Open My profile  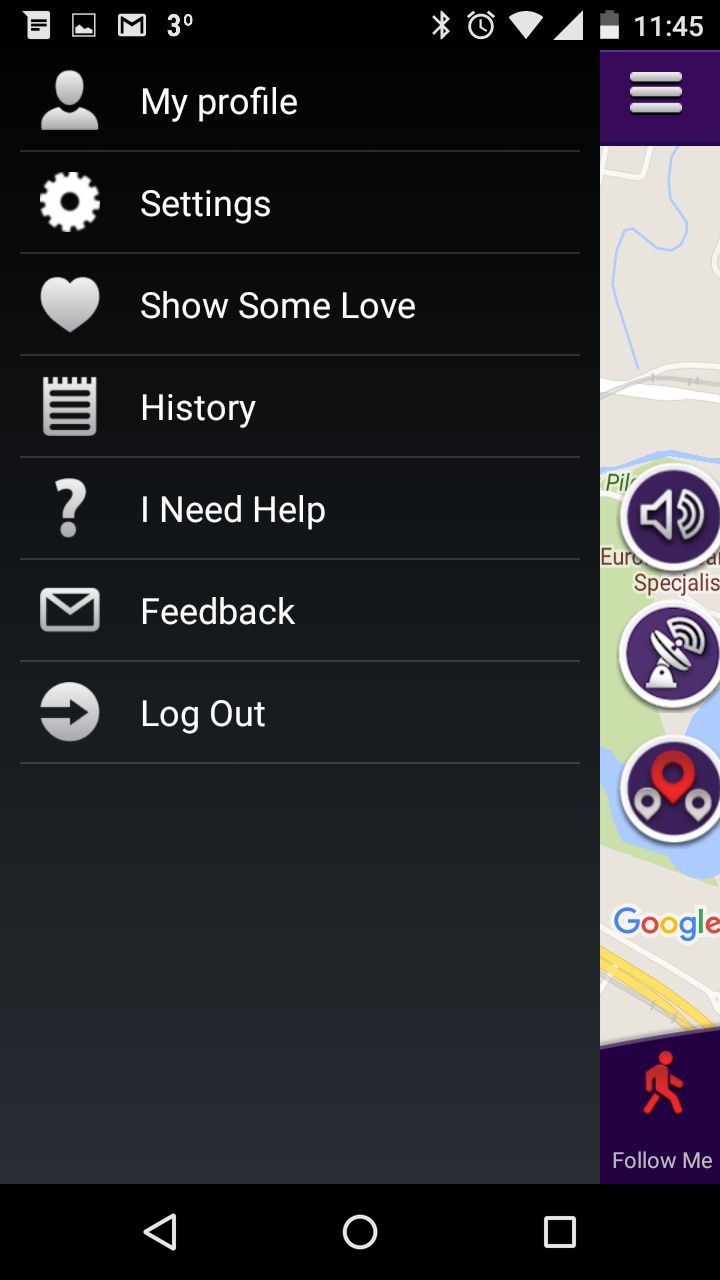[x=300, y=101]
